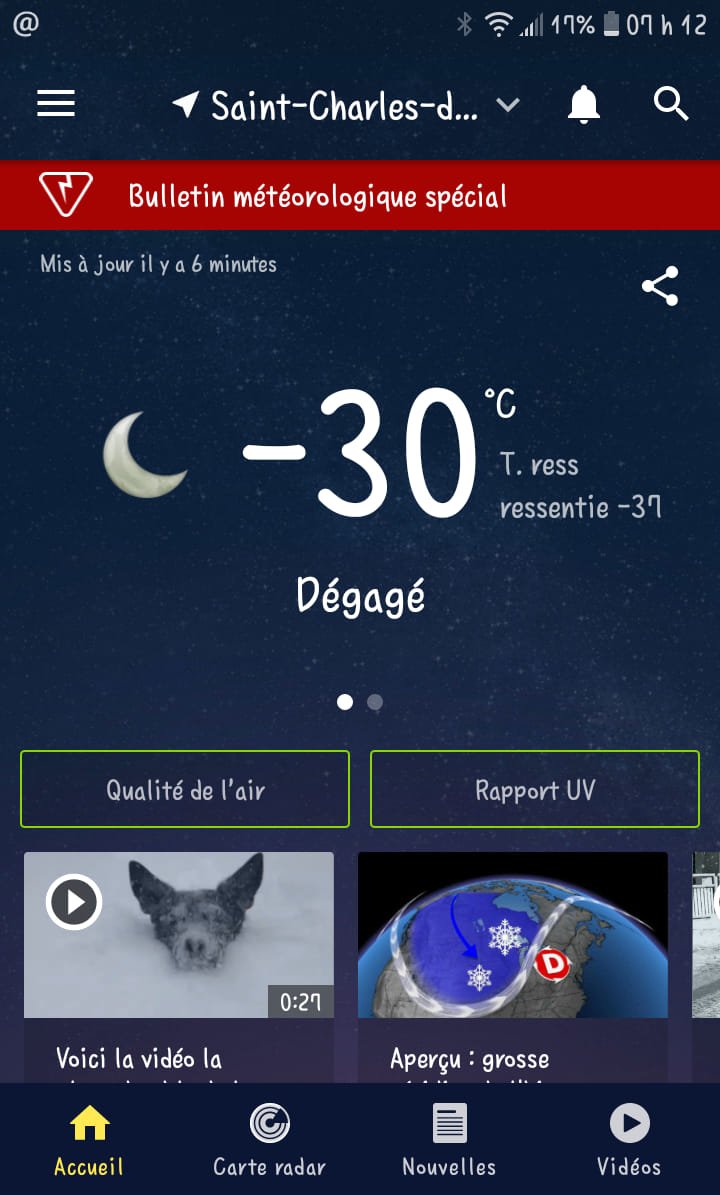Play the dog in snow video

(74, 902)
